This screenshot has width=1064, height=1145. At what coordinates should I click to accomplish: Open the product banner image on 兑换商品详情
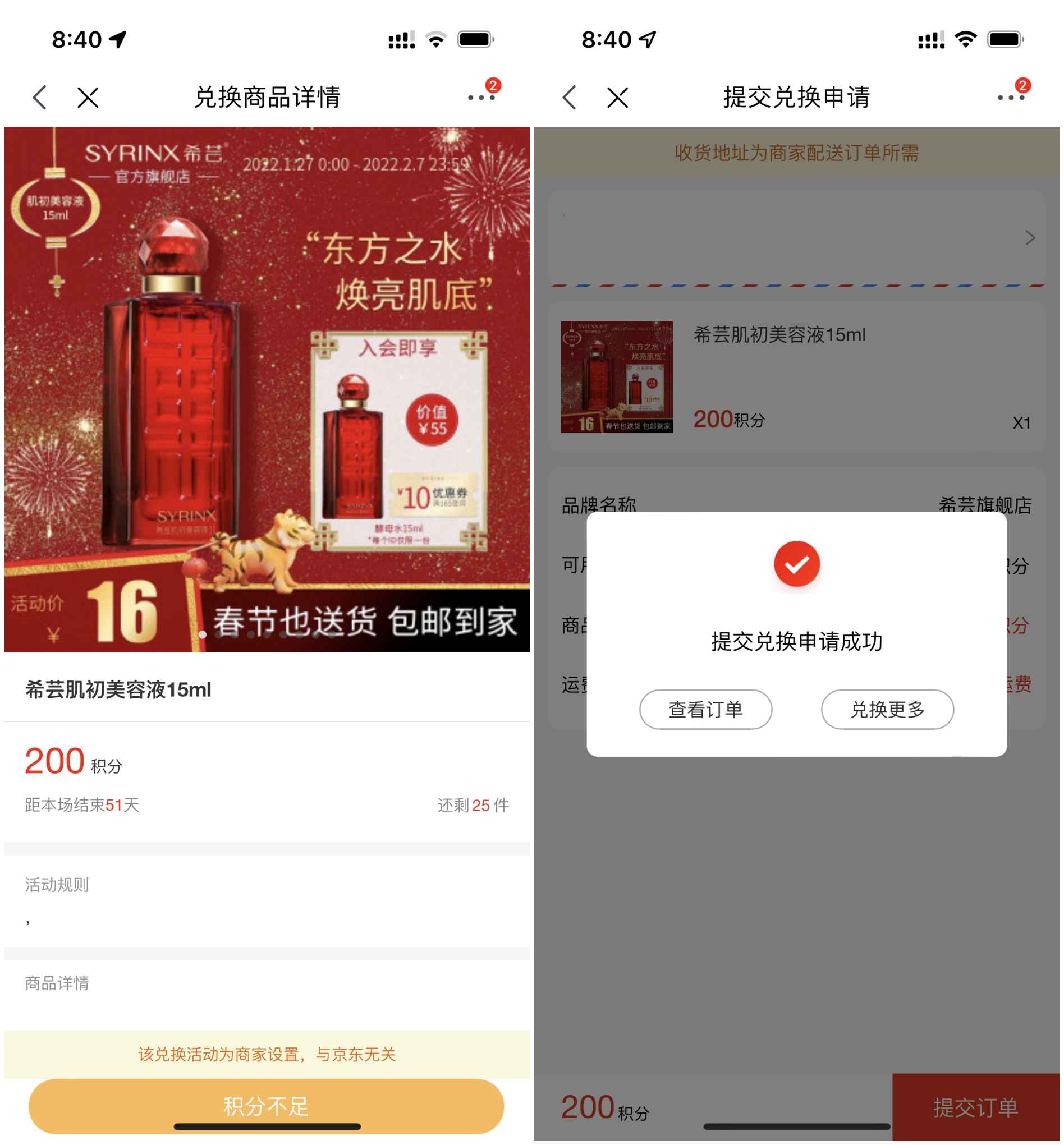(x=267, y=389)
